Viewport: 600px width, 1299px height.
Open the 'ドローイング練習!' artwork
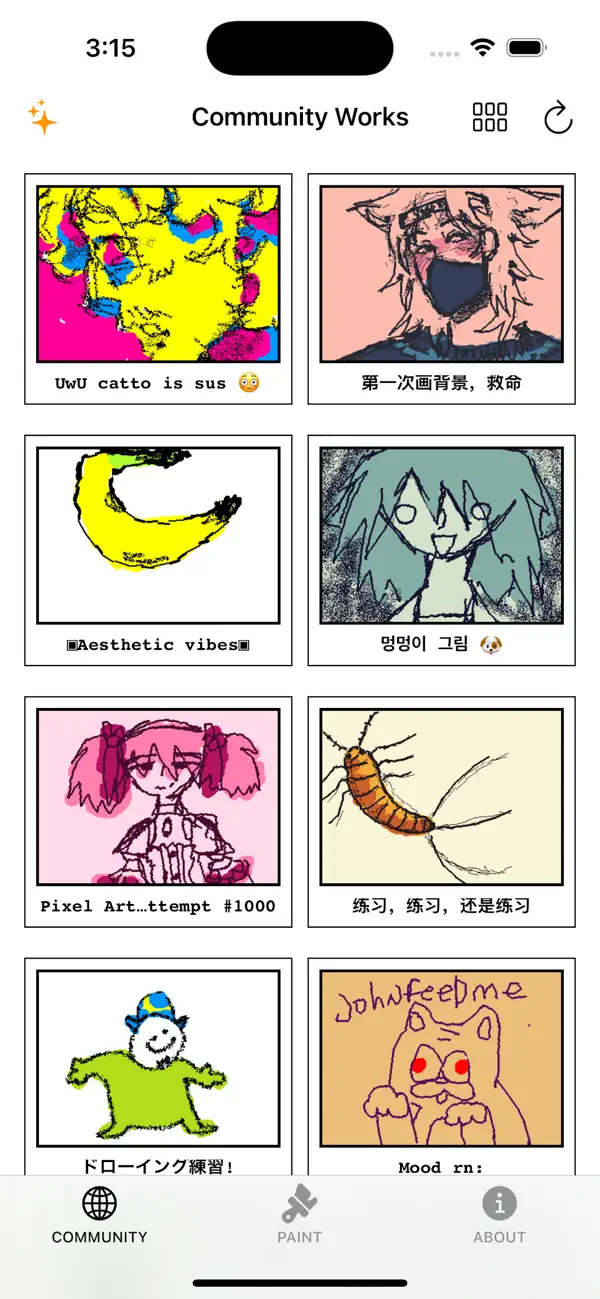pyautogui.click(x=158, y=1058)
